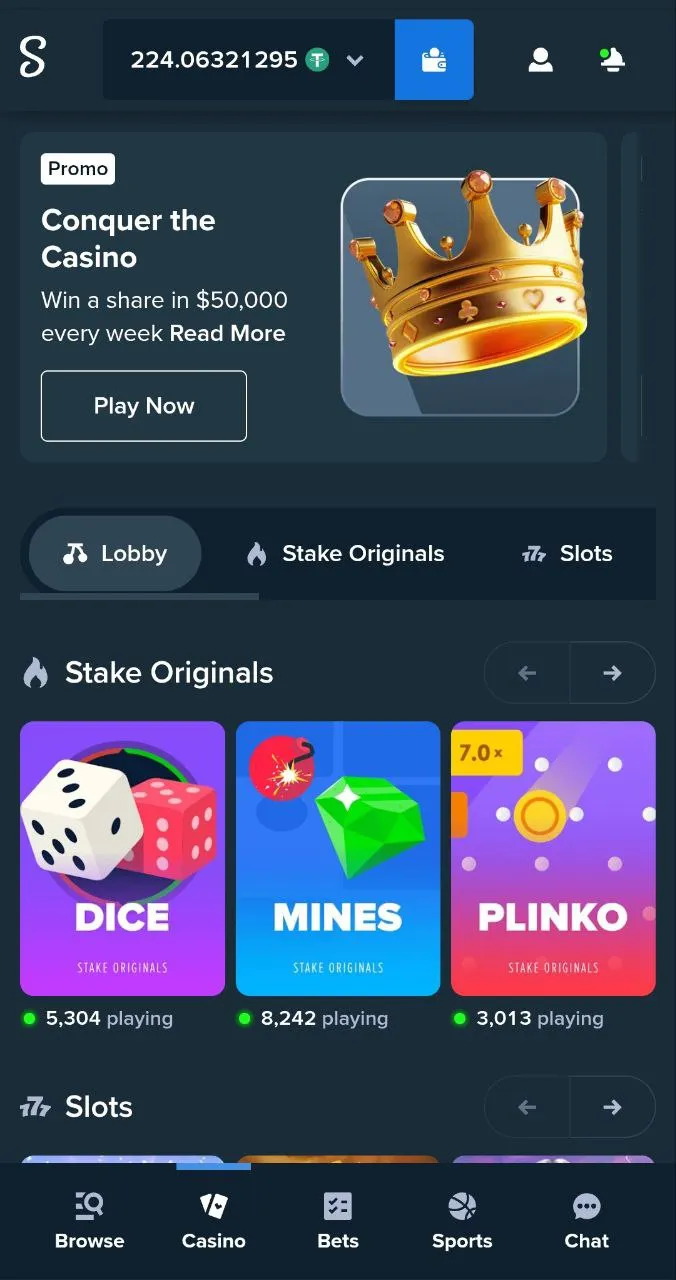676x1280 pixels.
Task: Expand the balance currency dropdown
Action: pyautogui.click(x=354, y=60)
